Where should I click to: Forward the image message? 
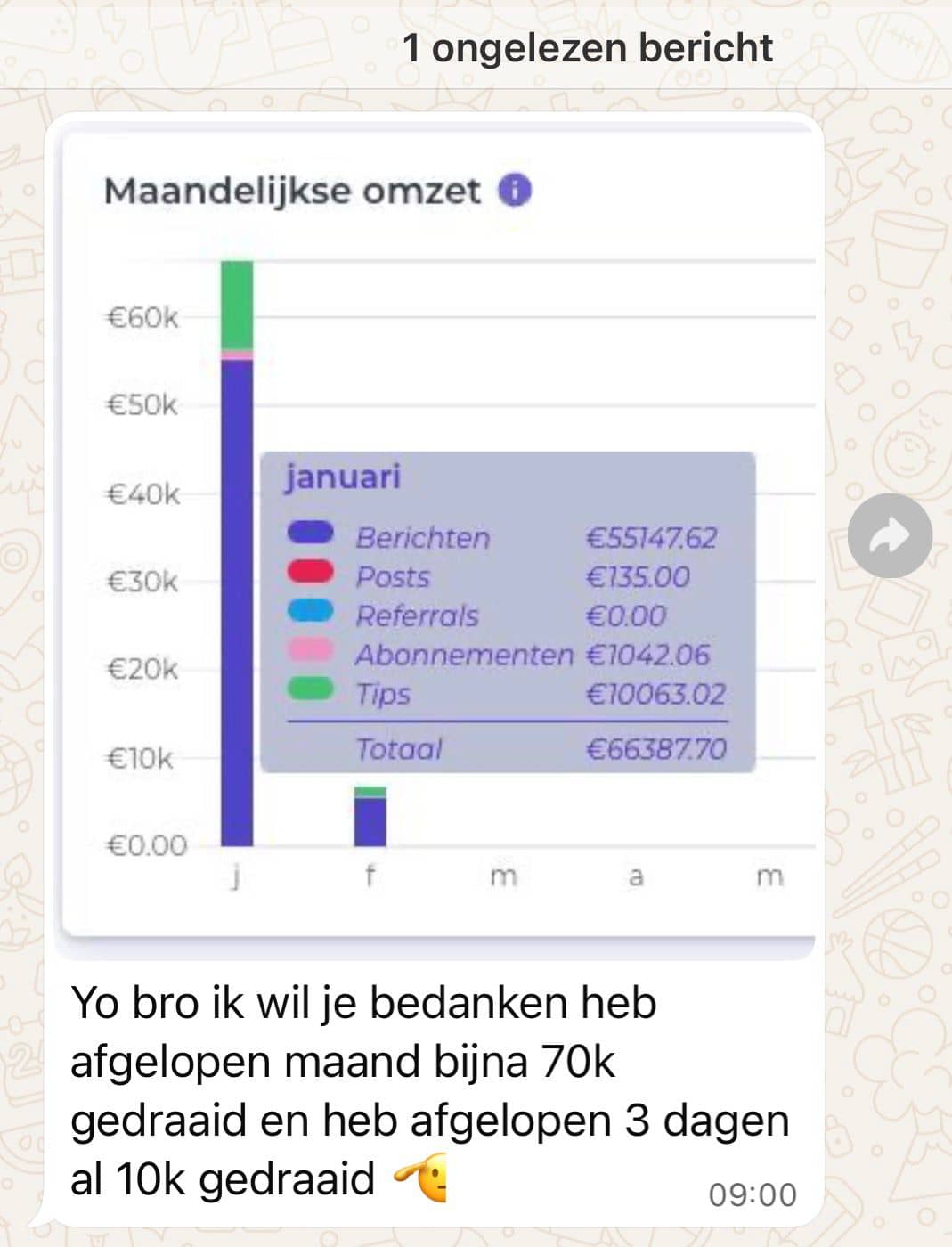(x=889, y=535)
